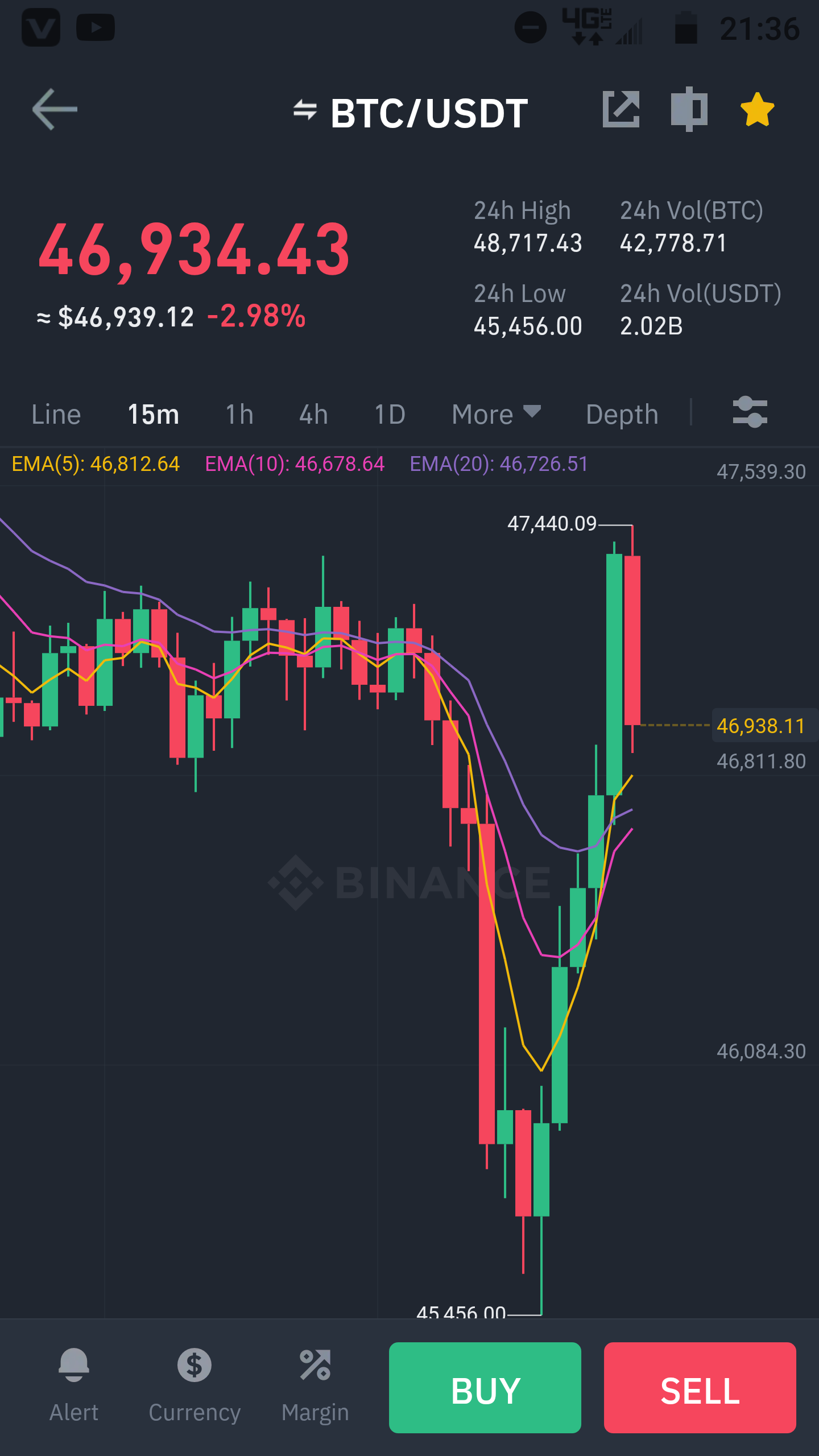Go back using the arrow icon
Screen dimensions: 819x1456
tap(55, 110)
